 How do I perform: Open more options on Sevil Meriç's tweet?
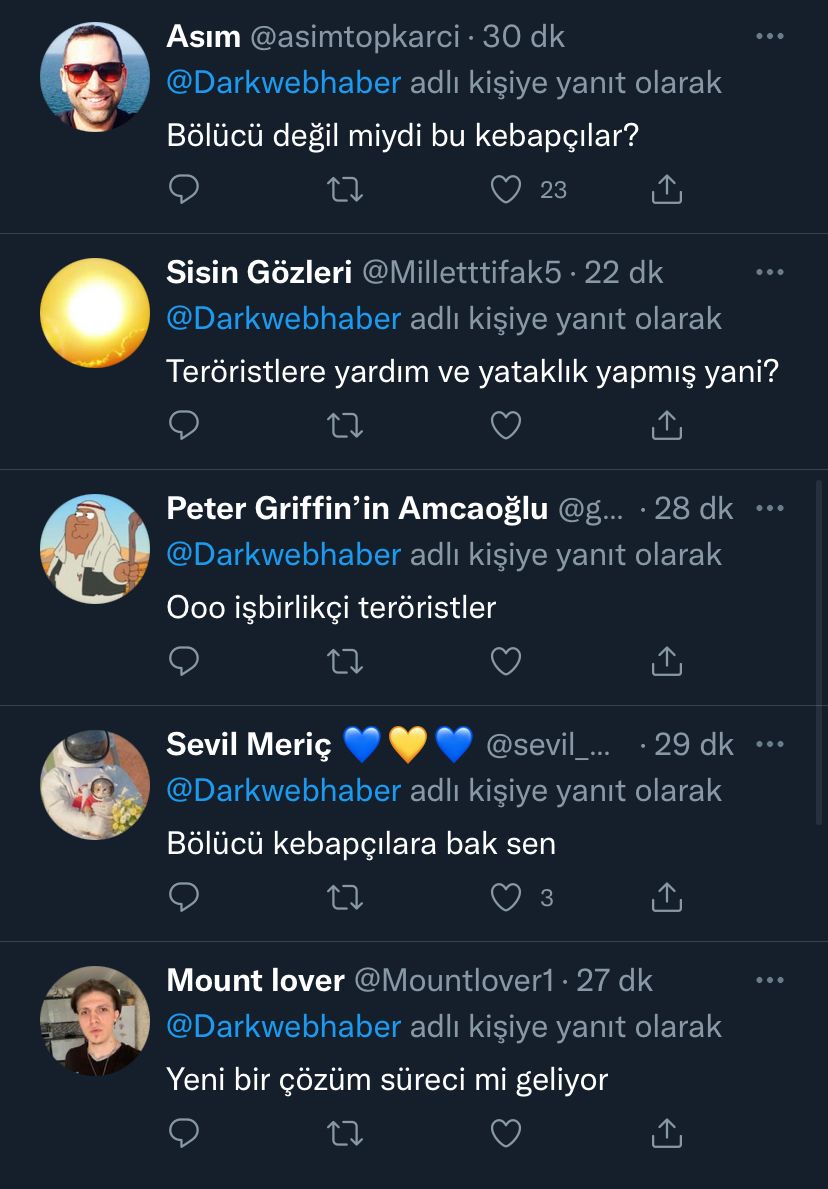[x=769, y=744]
